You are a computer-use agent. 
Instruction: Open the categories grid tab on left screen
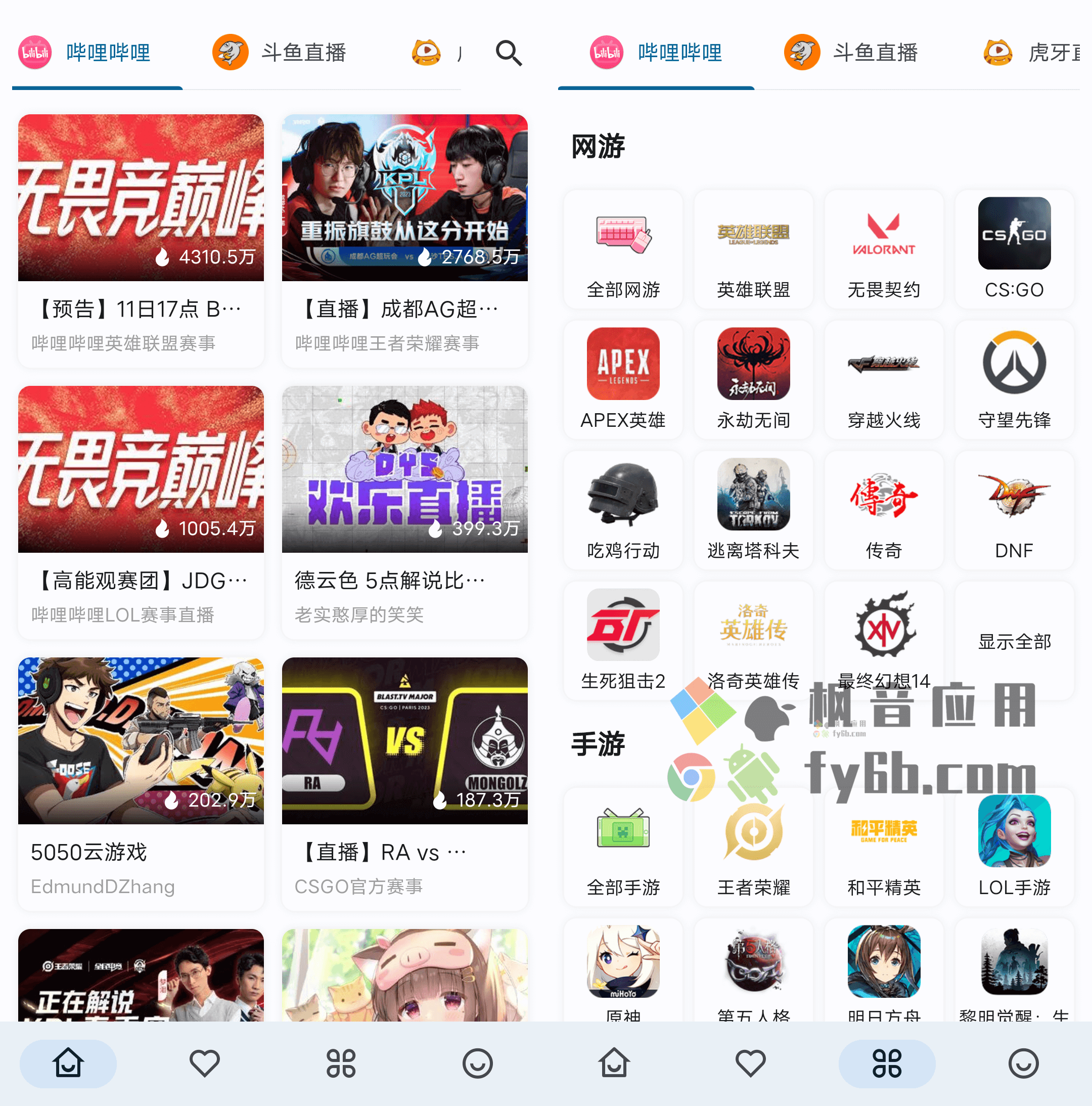click(341, 1063)
